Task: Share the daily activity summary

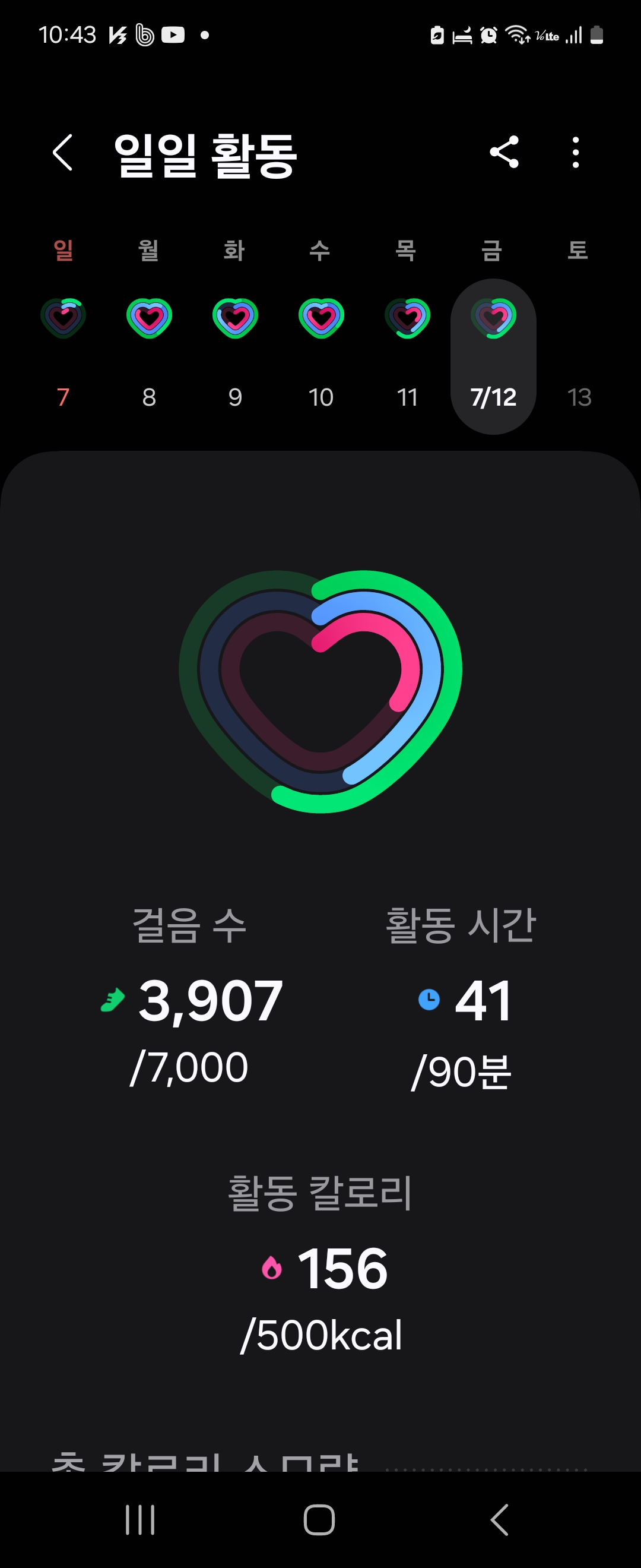Action: tap(503, 152)
